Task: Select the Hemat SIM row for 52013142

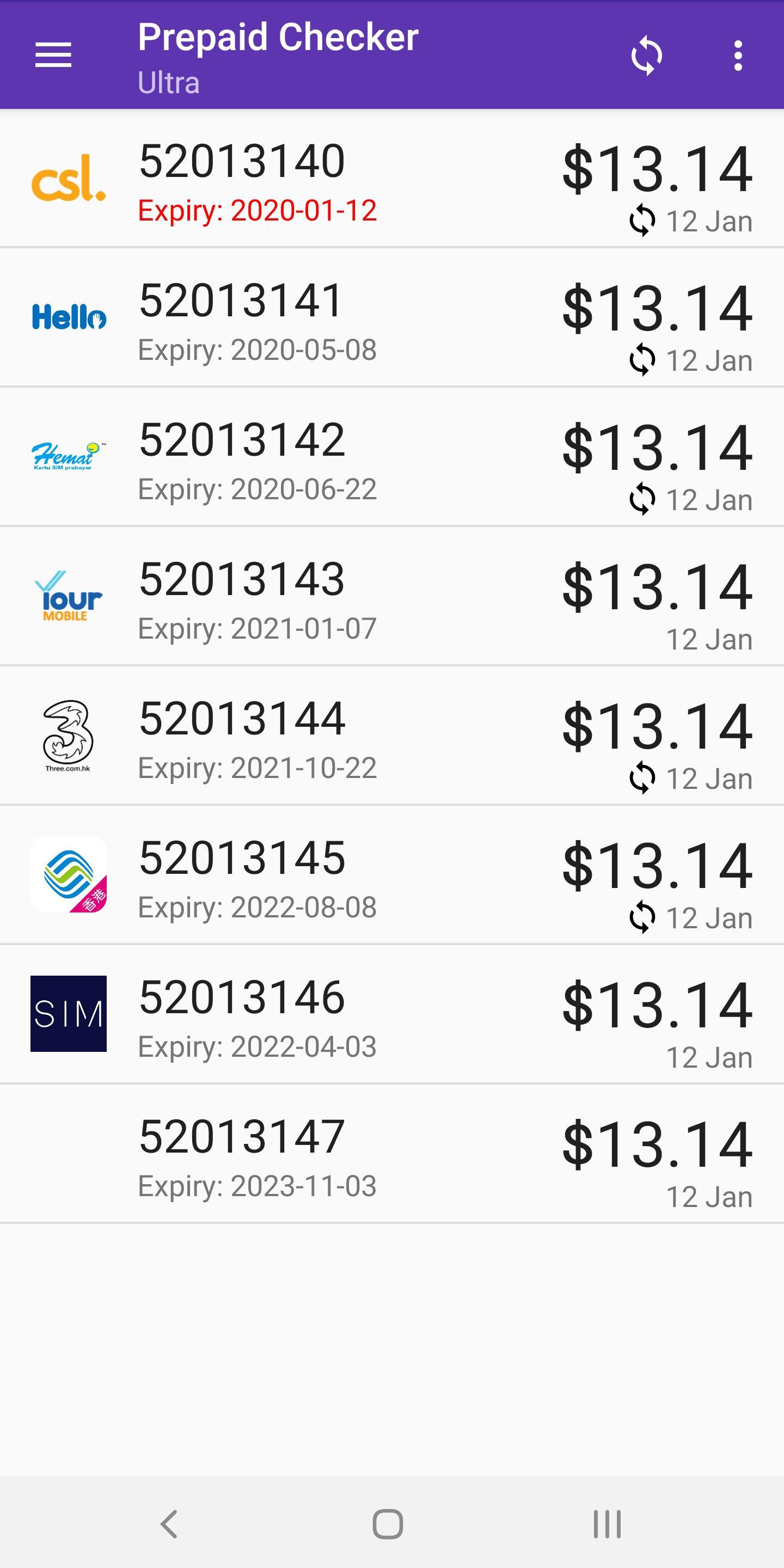Action: tap(392, 457)
